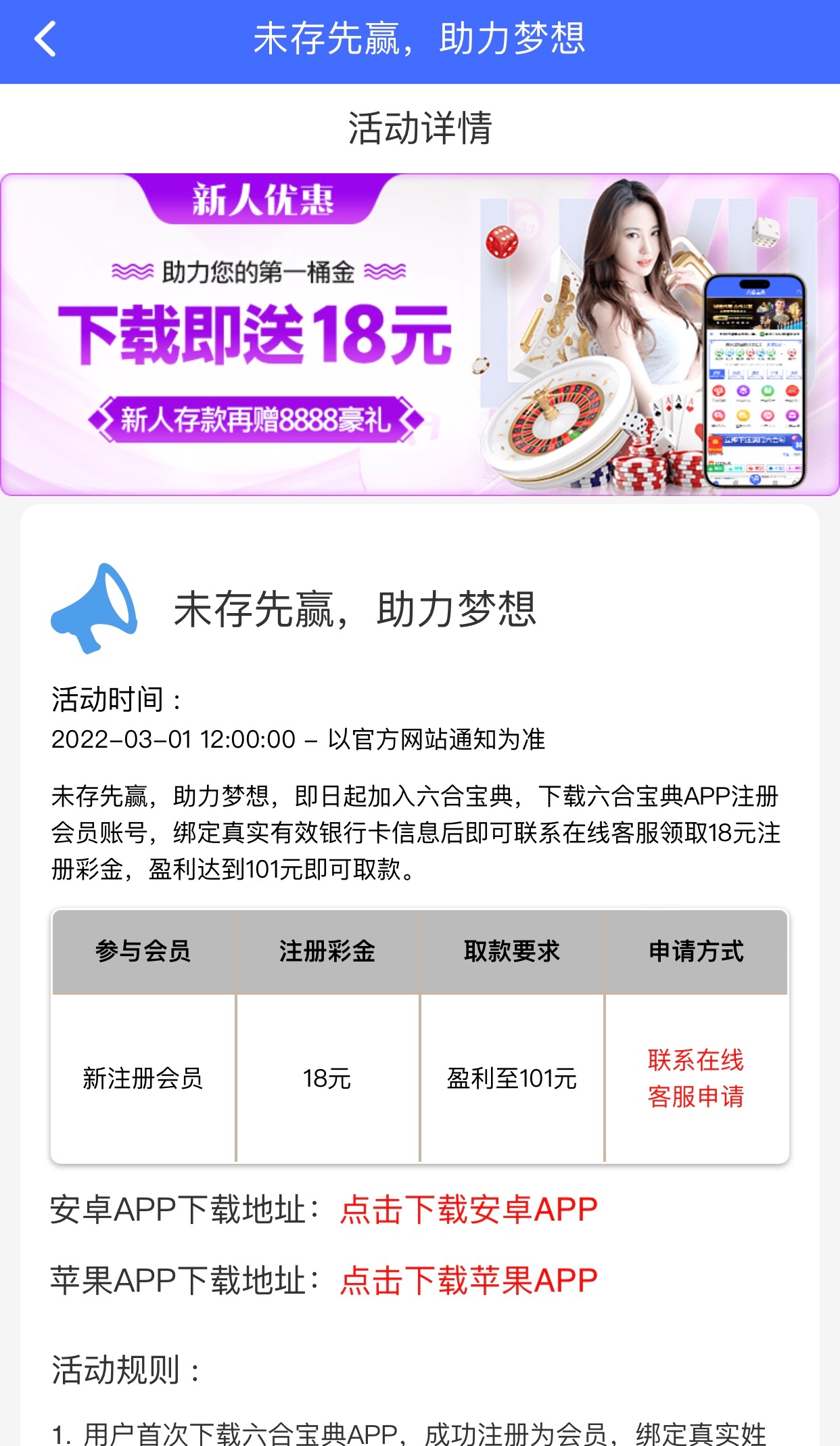
Task: Open the 点击下载安卓APP download link
Action: 468,1209
